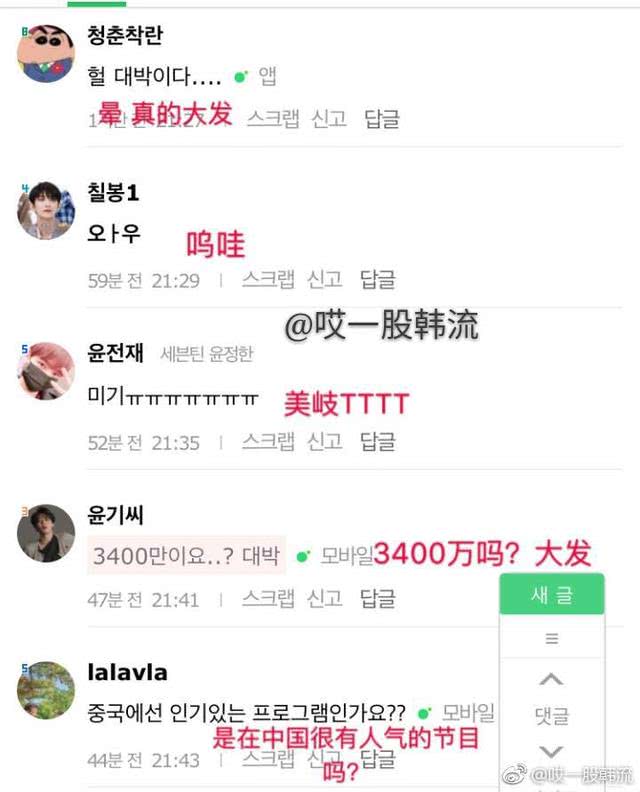Screen dimensions: 640x792
Task: Open the list menu under 새 글
Action: (552, 638)
